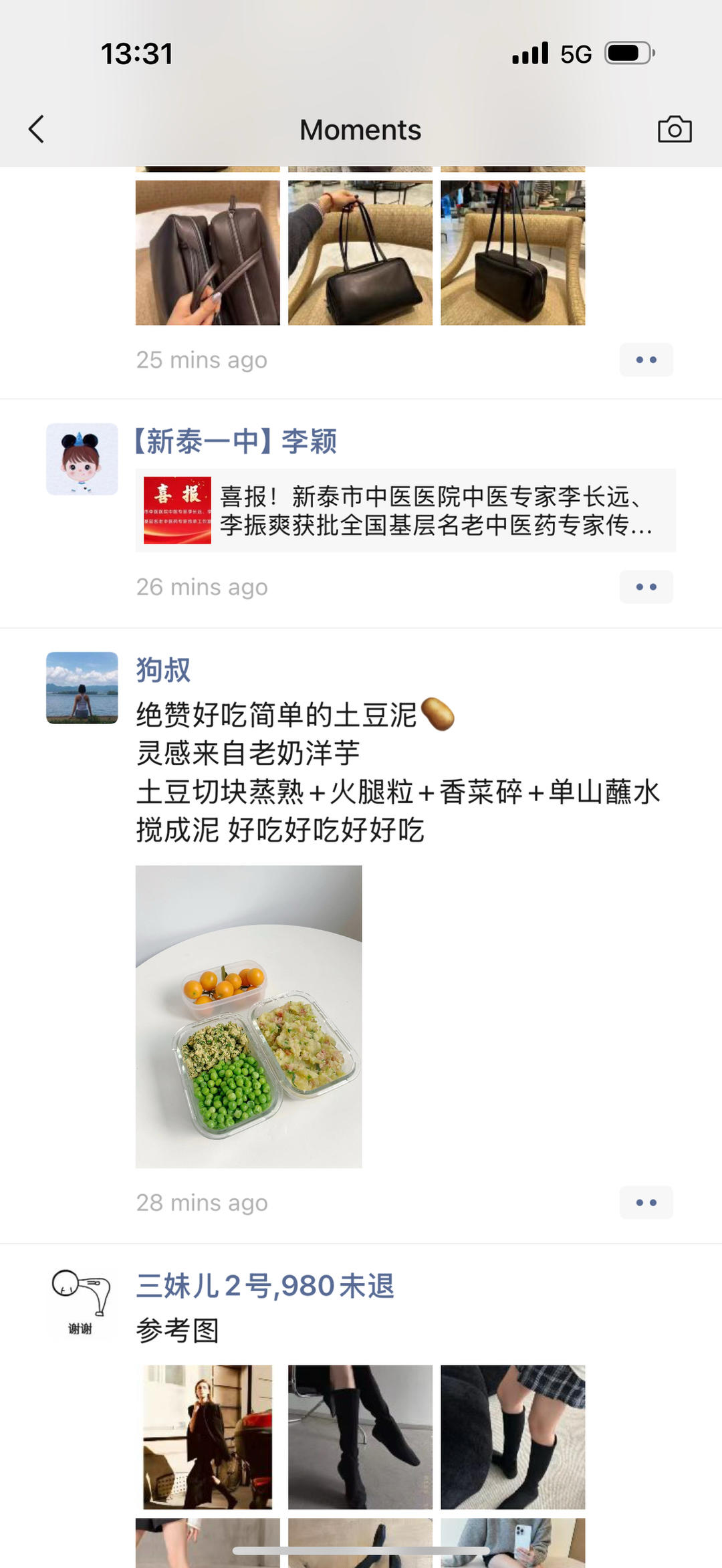Open 【新泰一中】李颖's profile name
The width and height of the screenshot is (722, 1568).
pos(236,441)
